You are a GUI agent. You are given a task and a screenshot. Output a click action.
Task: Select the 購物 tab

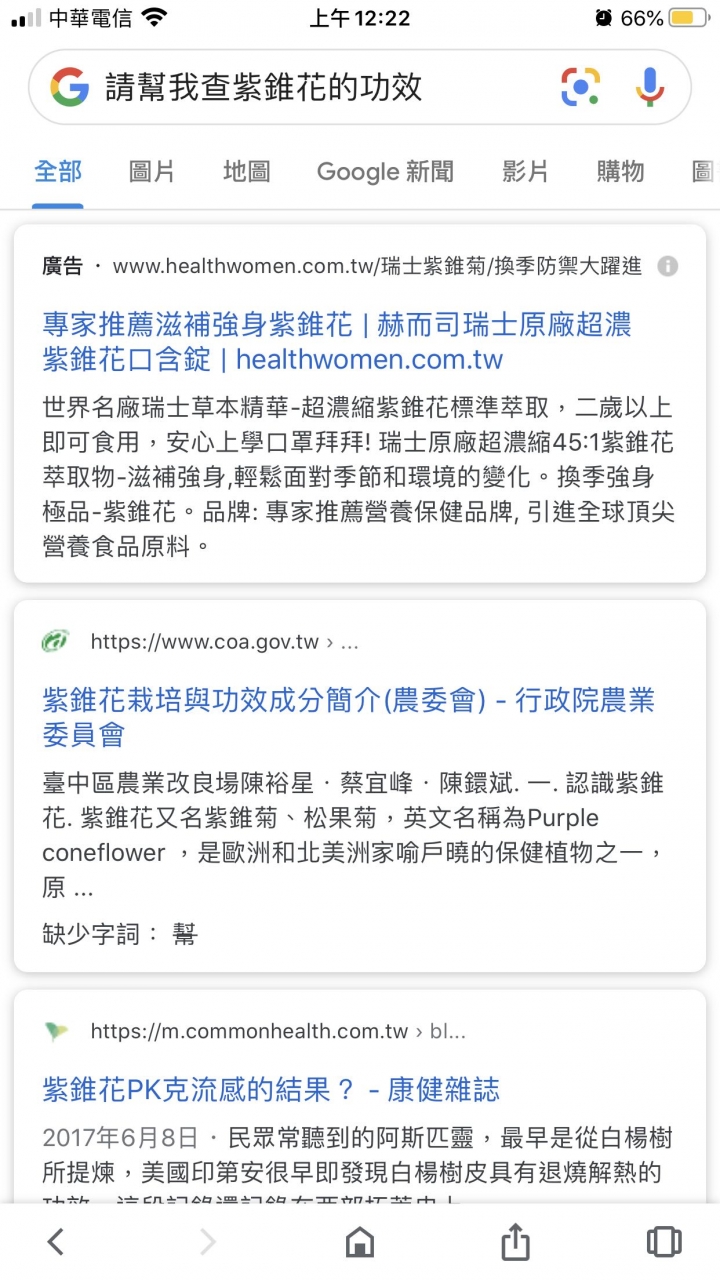tap(620, 171)
